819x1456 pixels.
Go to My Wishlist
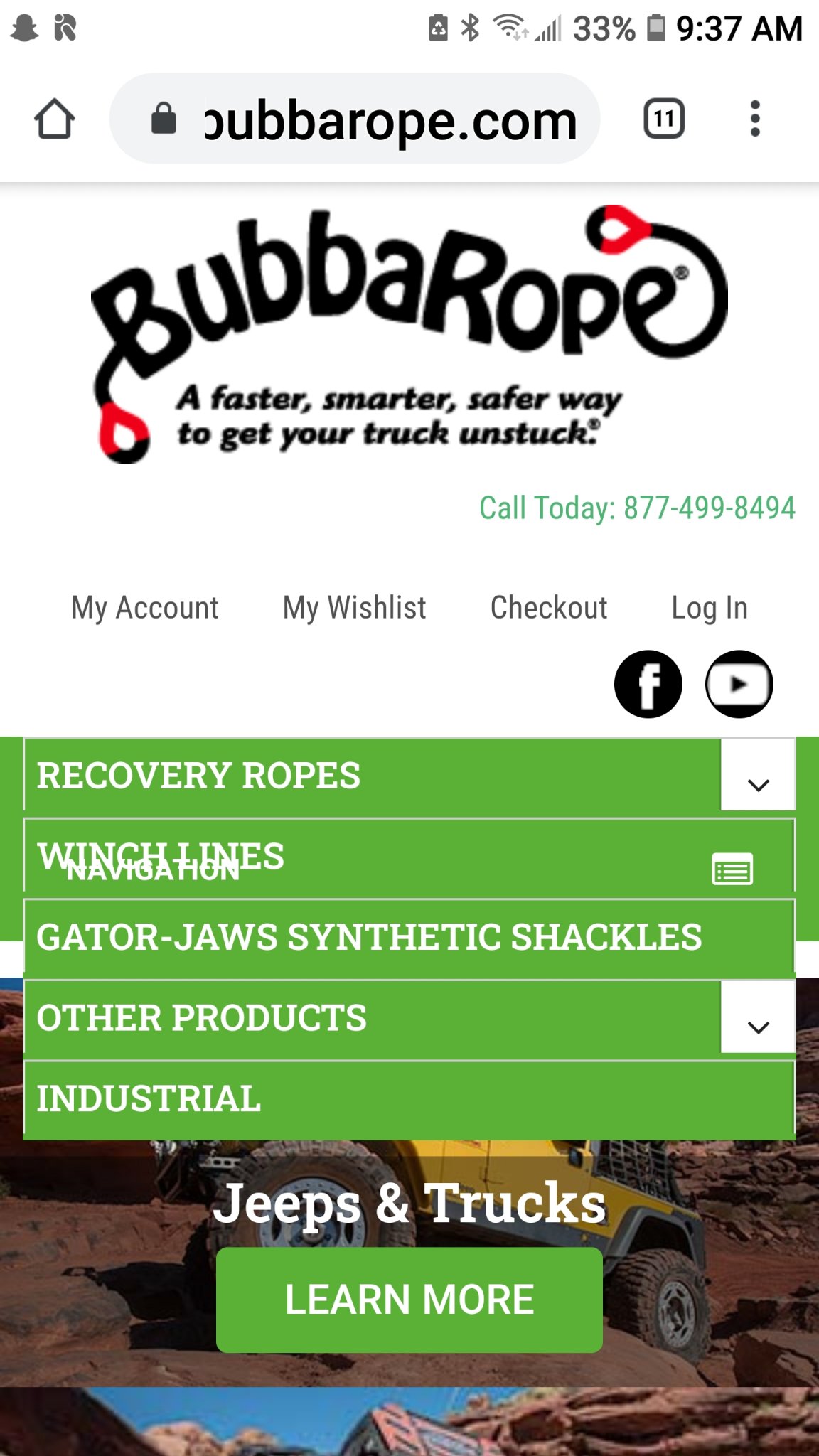(x=354, y=608)
